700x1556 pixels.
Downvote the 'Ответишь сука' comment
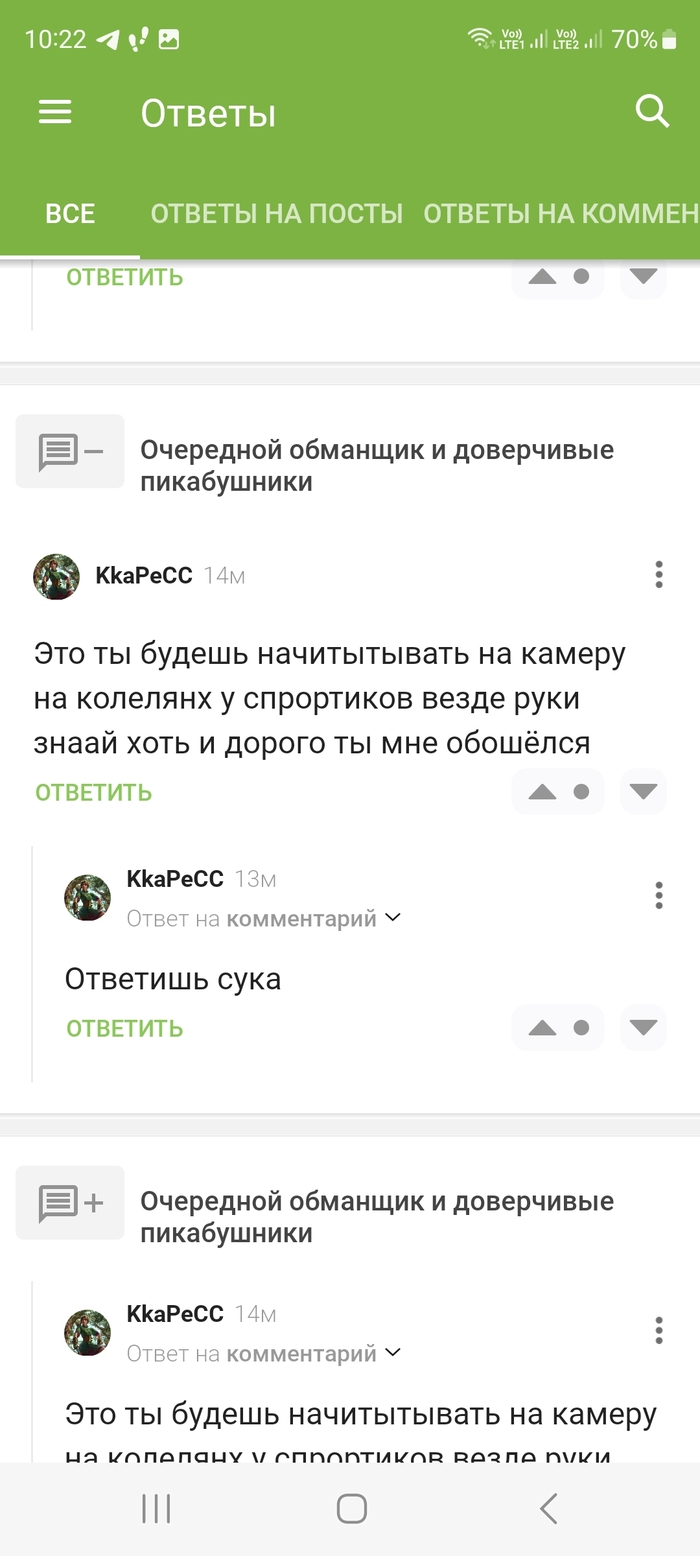tap(643, 1027)
